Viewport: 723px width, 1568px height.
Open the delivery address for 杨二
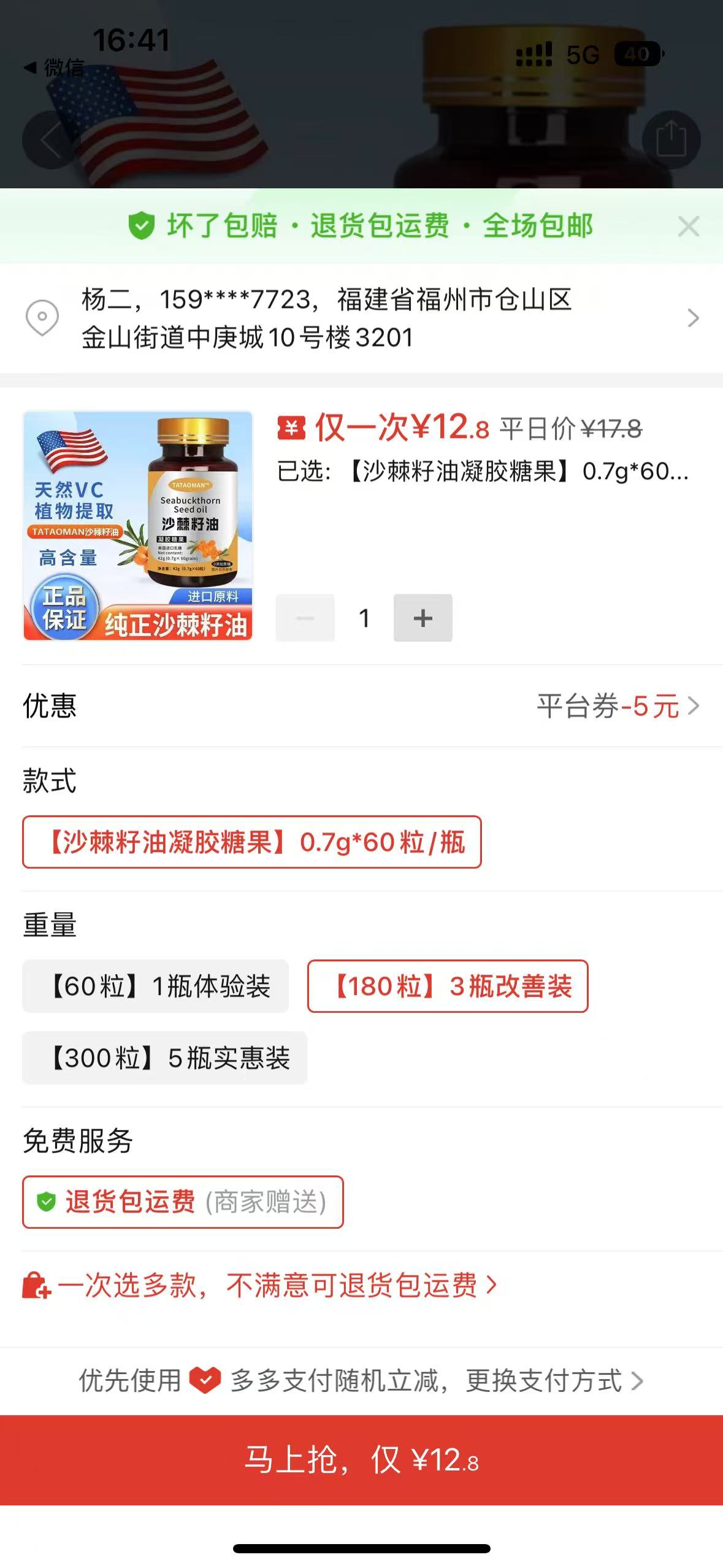pos(361,318)
